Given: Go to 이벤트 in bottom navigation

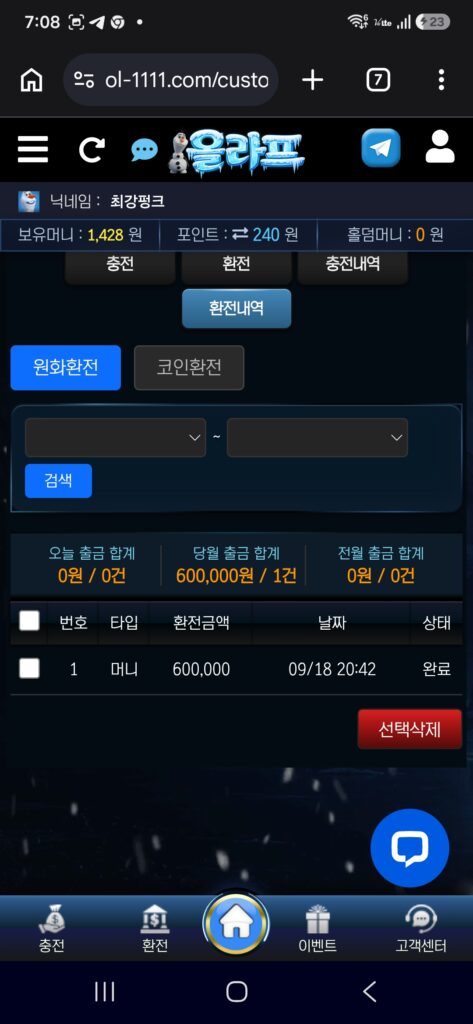Looking at the screenshot, I should tap(318, 929).
